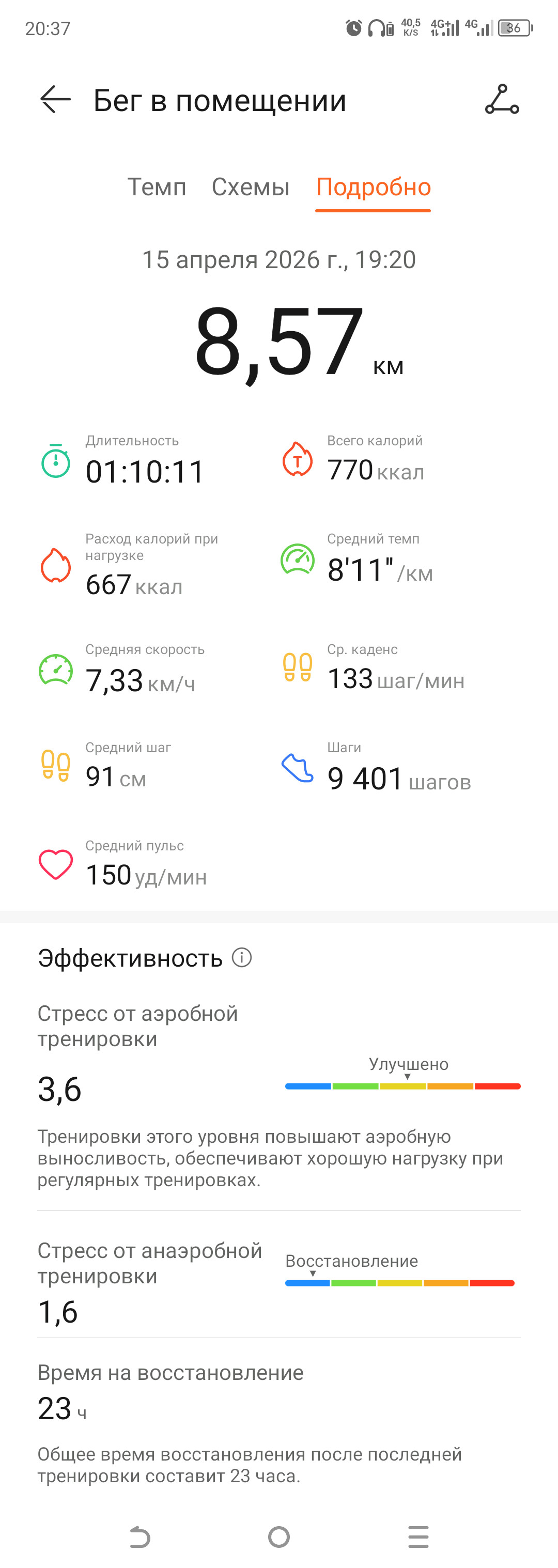Viewport: 558px width, 1568px height.
Task: Select the Подробно tab
Action: tap(373, 188)
